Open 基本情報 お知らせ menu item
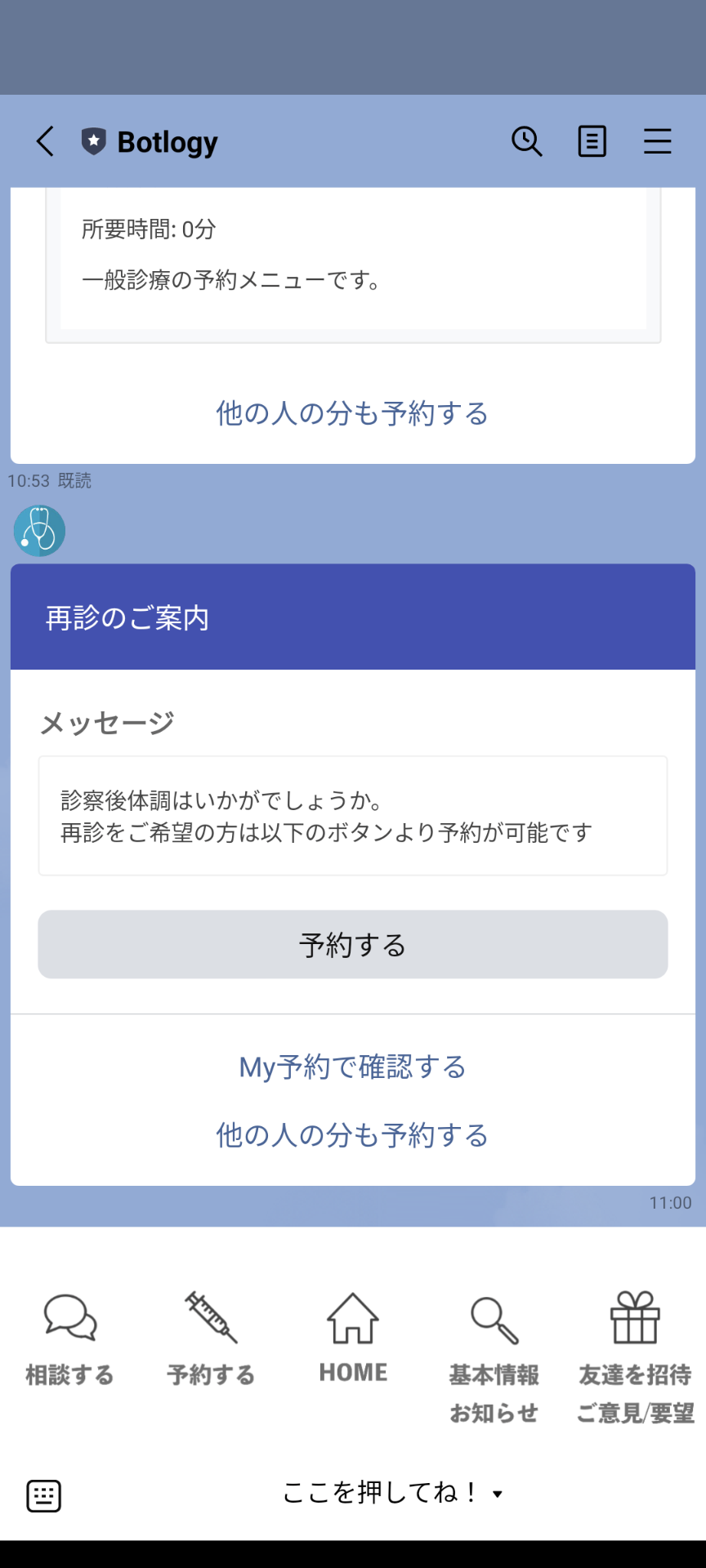706x1568 pixels. point(494,1356)
